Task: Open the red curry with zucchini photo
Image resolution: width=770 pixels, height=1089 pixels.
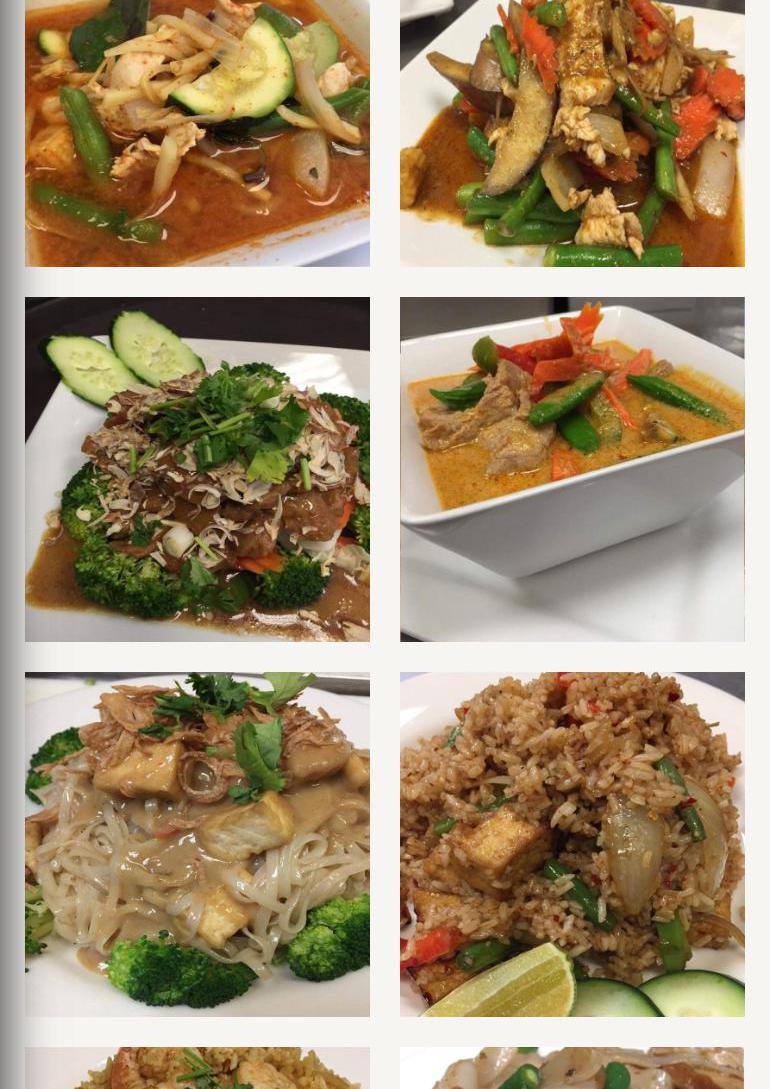Action: click(x=197, y=132)
